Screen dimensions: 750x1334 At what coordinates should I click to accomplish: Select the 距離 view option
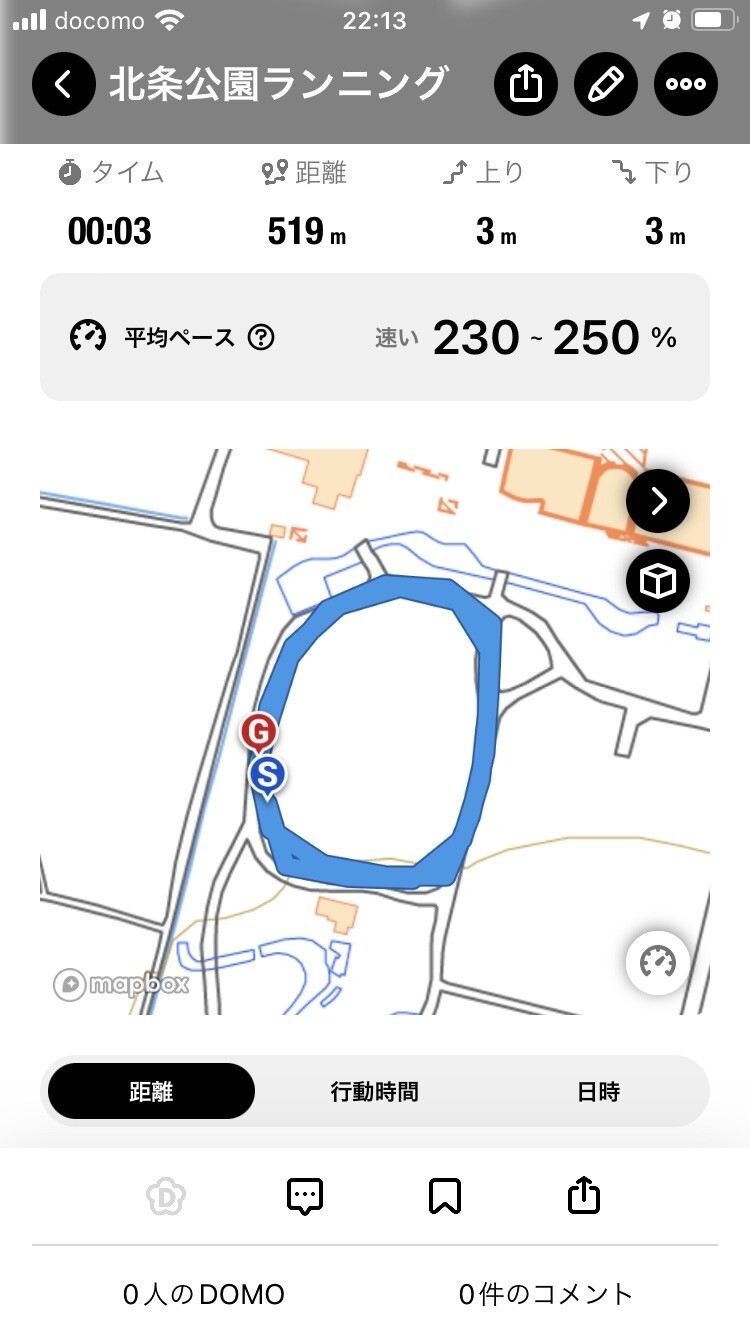pos(150,1091)
